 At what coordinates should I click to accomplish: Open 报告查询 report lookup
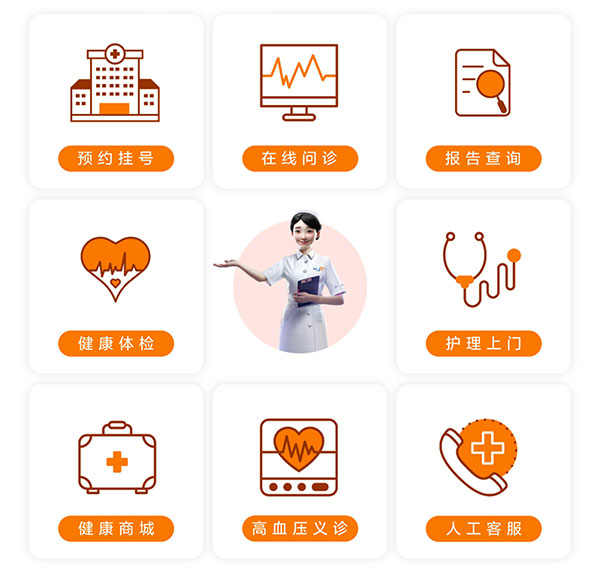click(x=483, y=158)
